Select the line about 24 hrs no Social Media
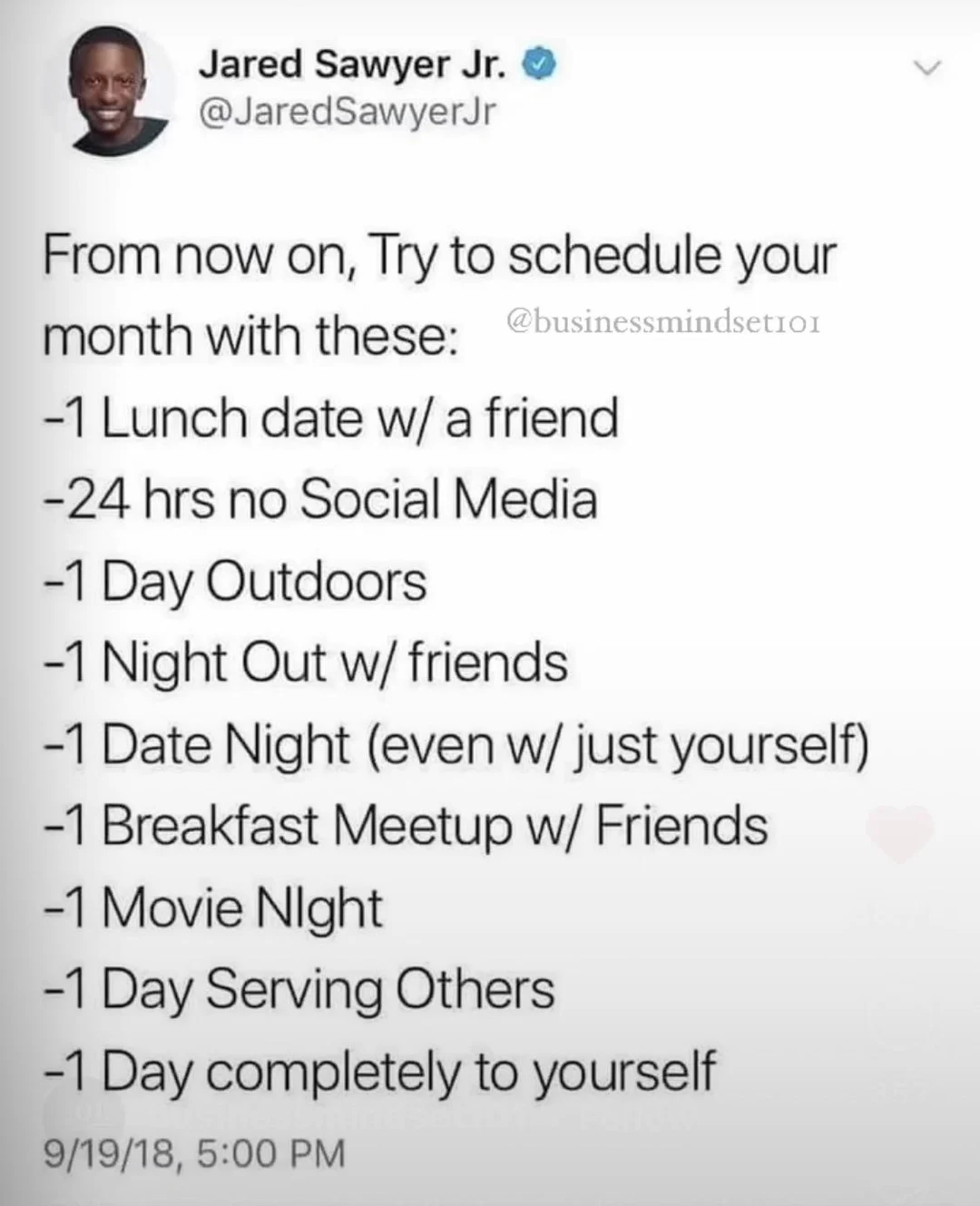The height and width of the screenshot is (1206, 980). tap(319, 498)
